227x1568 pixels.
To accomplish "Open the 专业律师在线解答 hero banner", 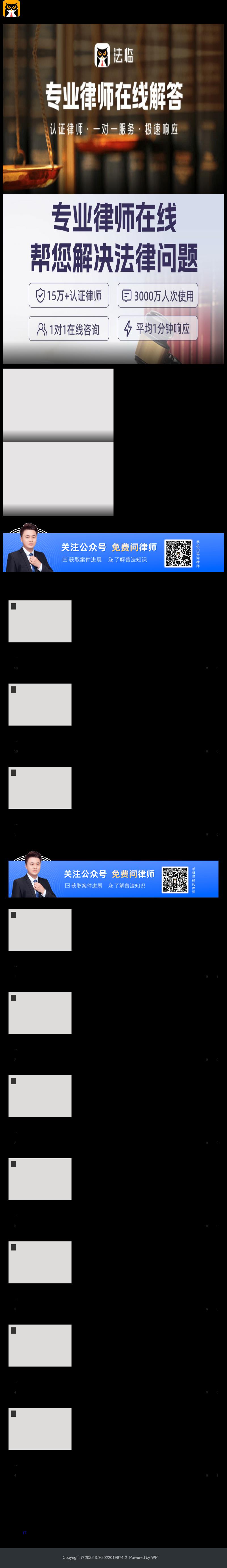I will (113, 108).
